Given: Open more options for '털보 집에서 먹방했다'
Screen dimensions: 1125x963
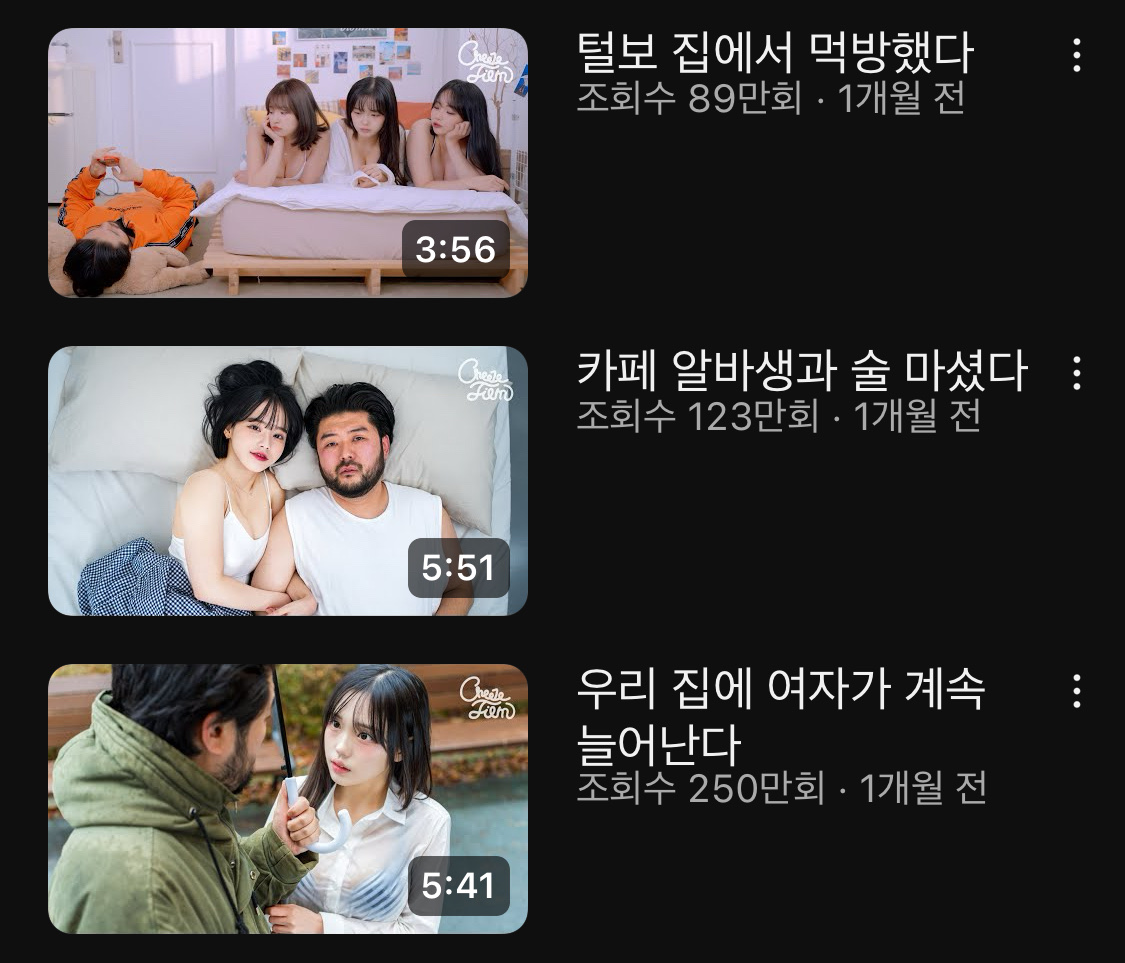Looking at the screenshot, I should click(x=1076, y=55).
